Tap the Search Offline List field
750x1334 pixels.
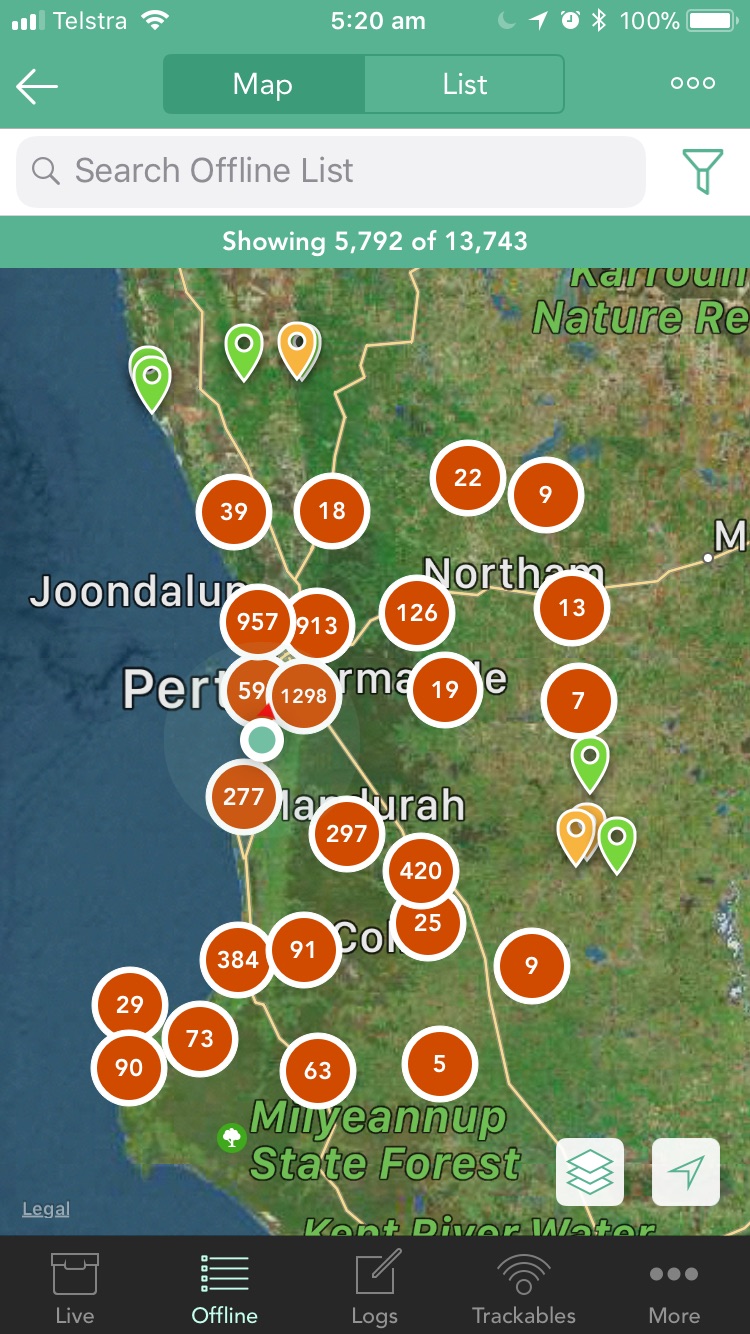(331, 171)
